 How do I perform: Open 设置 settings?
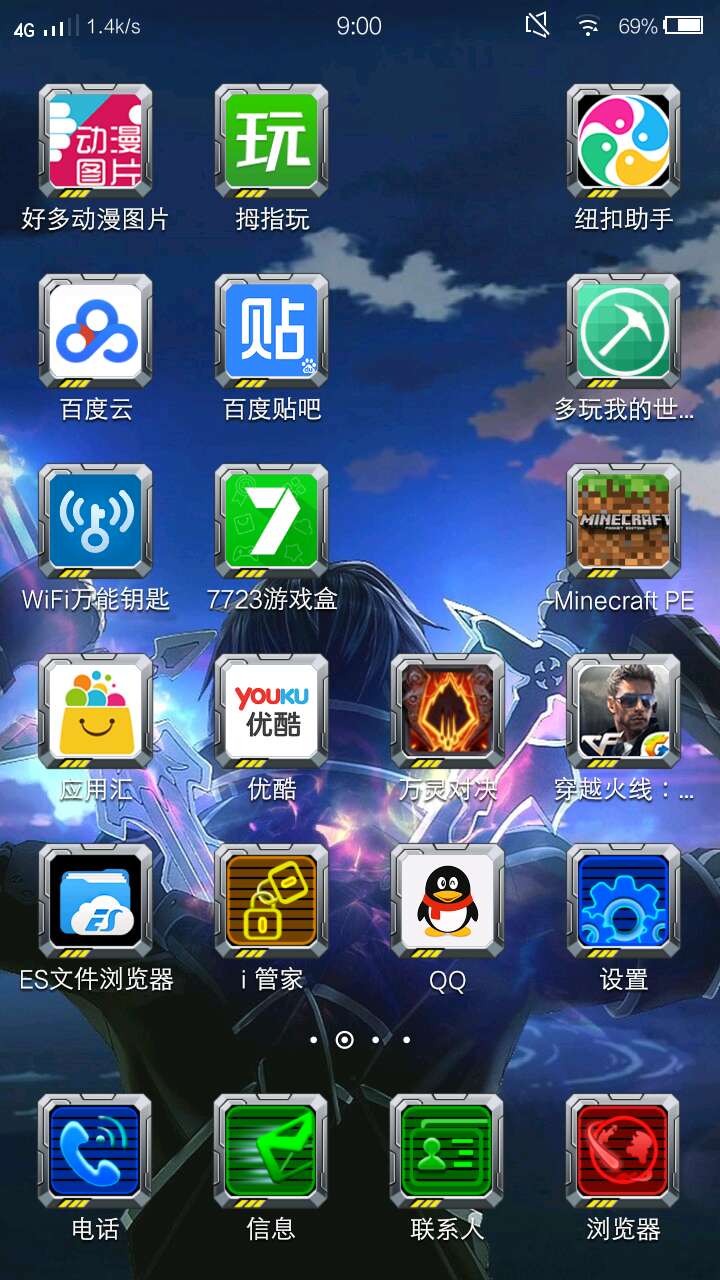point(623,901)
